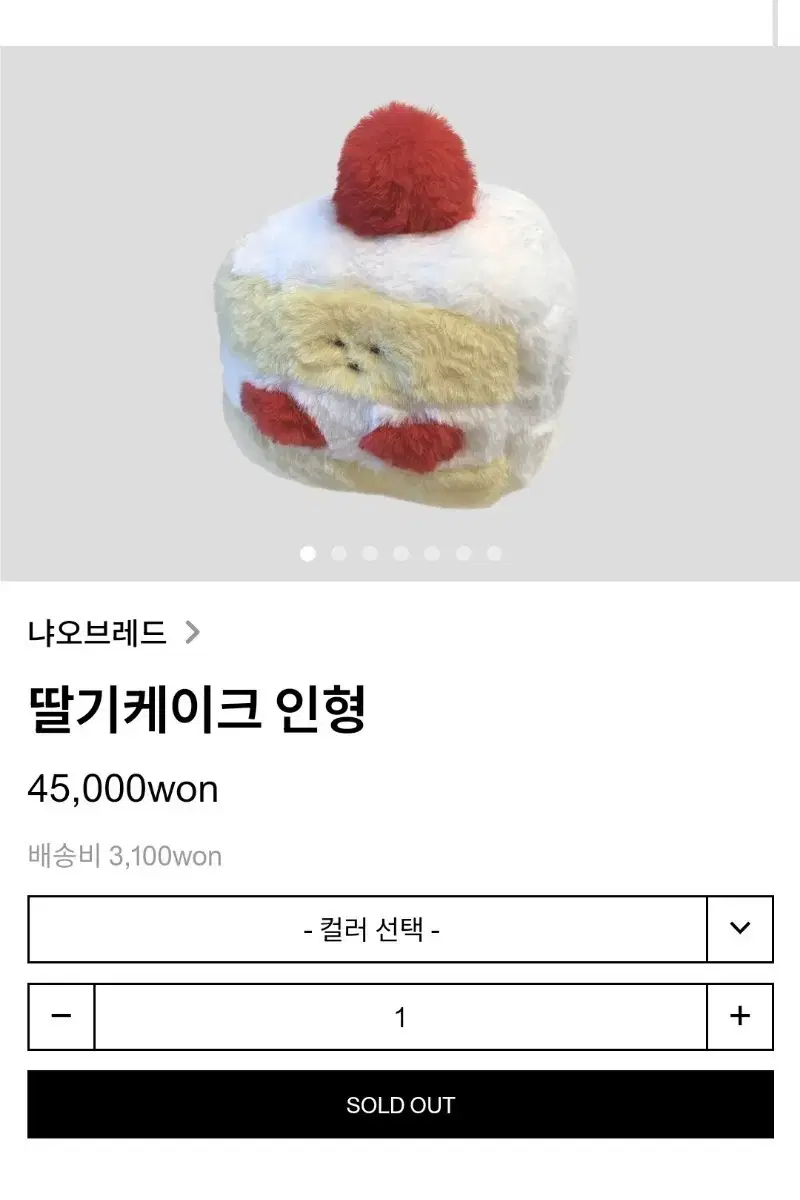800x1200 pixels.
Task: Click the 45,000won price text
Action: (125, 790)
